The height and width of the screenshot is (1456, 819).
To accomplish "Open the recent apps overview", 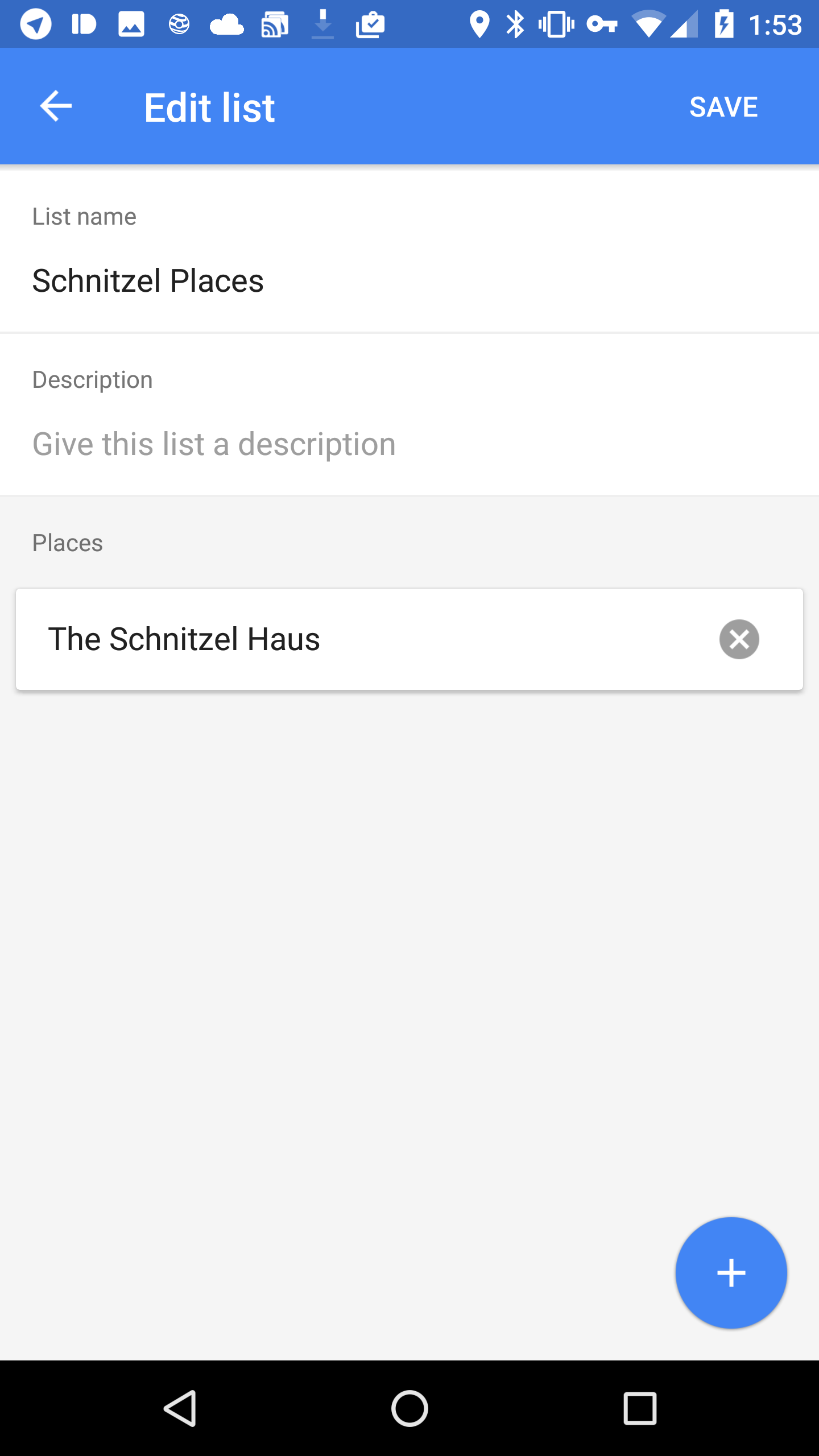I will (640, 1408).
